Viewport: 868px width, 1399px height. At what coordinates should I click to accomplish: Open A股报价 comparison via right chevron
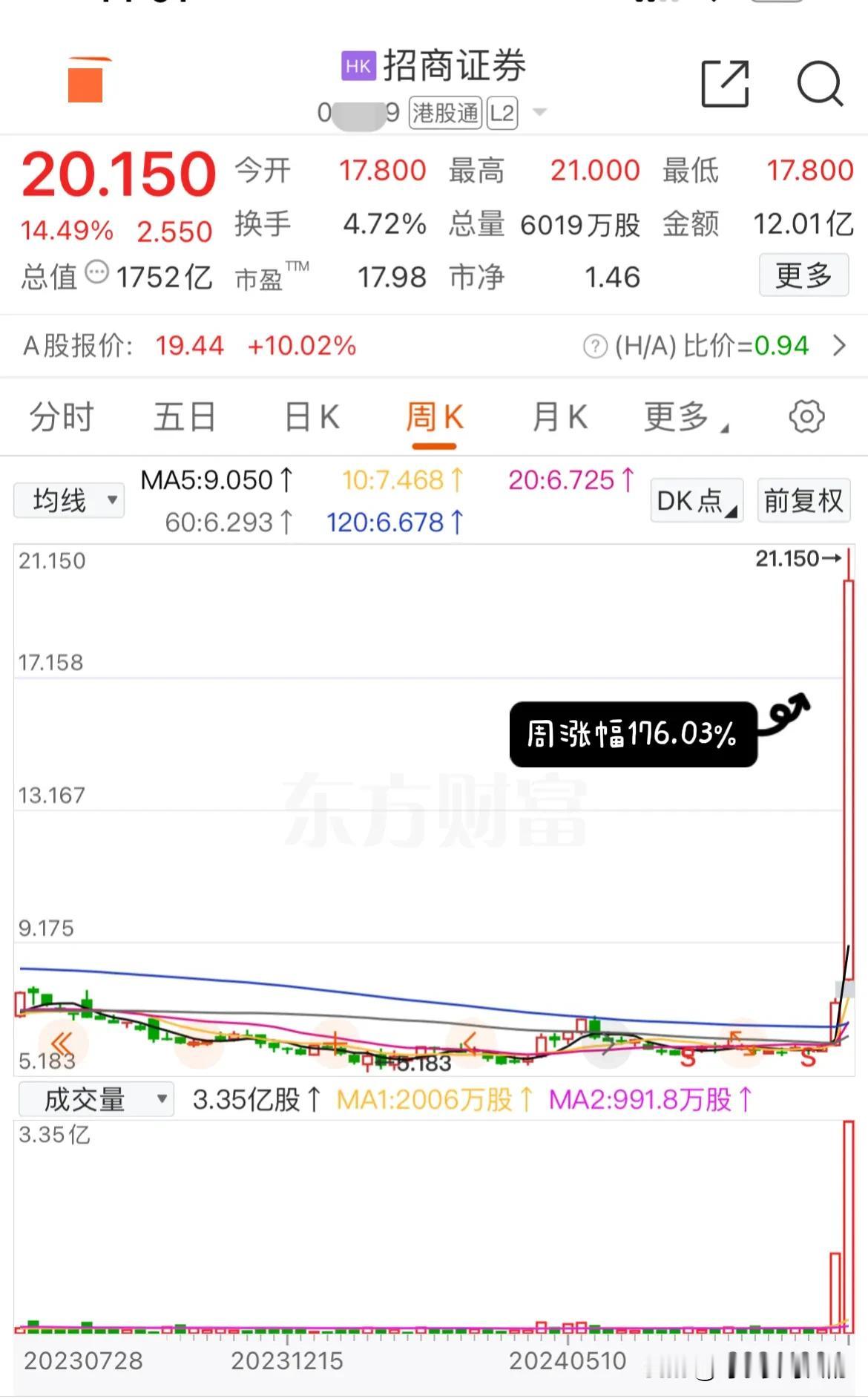coord(840,345)
